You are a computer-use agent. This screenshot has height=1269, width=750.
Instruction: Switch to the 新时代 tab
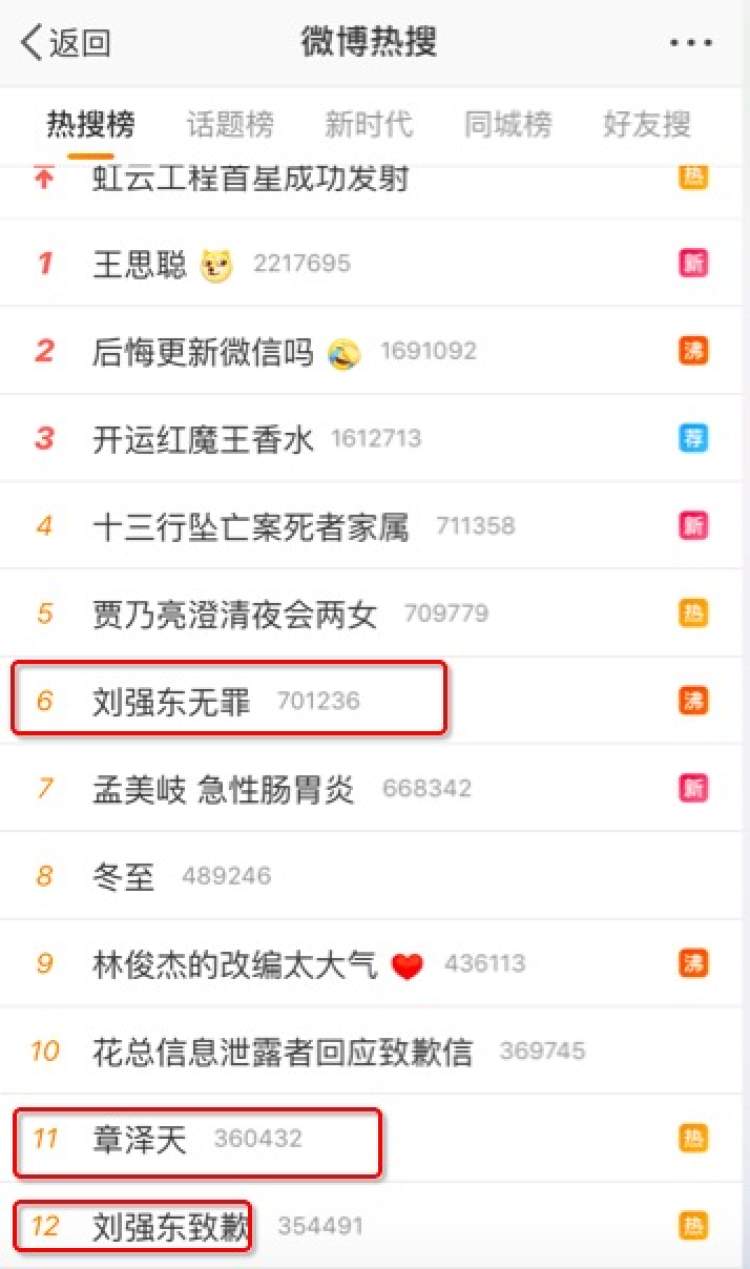tap(369, 124)
